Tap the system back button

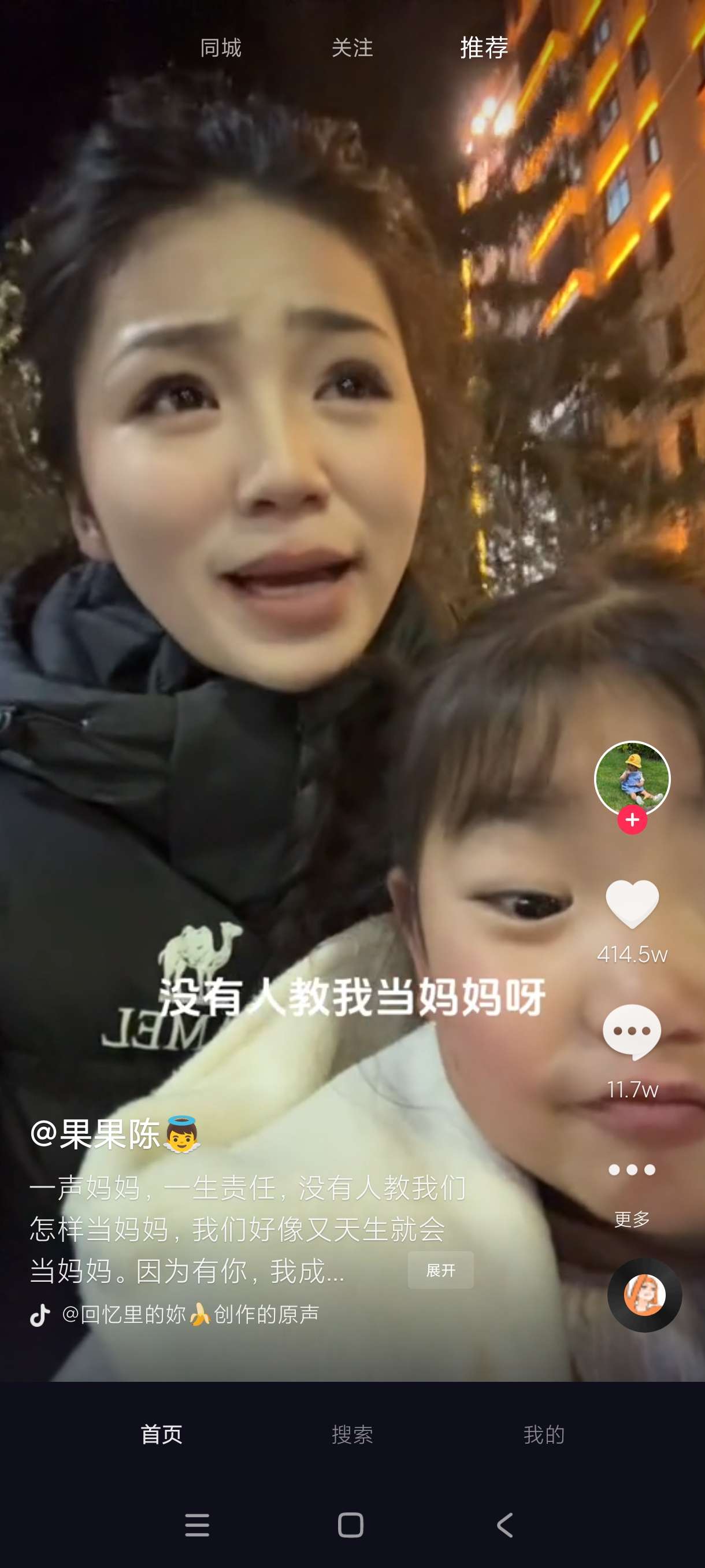click(505, 1525)
